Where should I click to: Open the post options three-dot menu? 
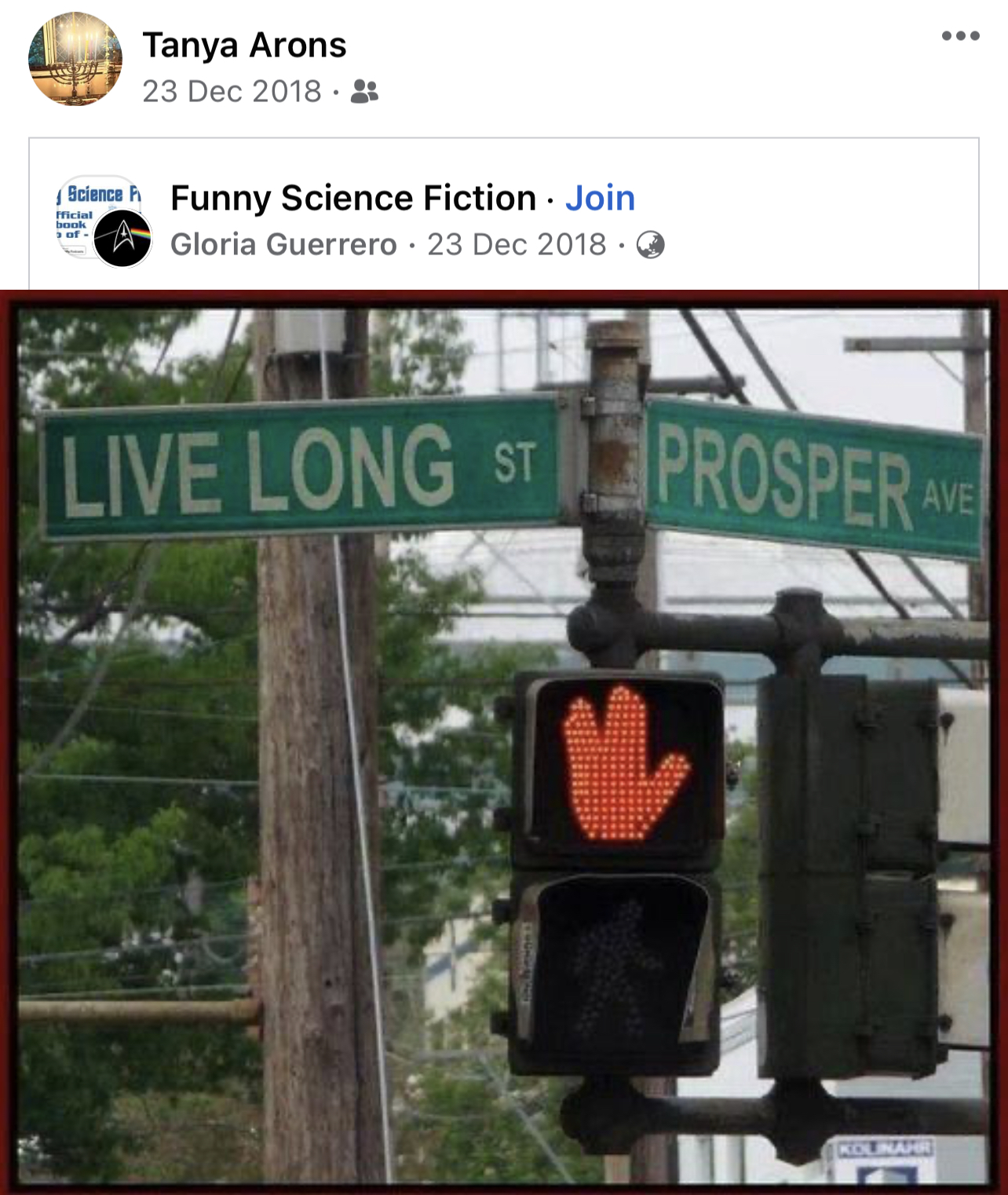[x=961, y=35]
